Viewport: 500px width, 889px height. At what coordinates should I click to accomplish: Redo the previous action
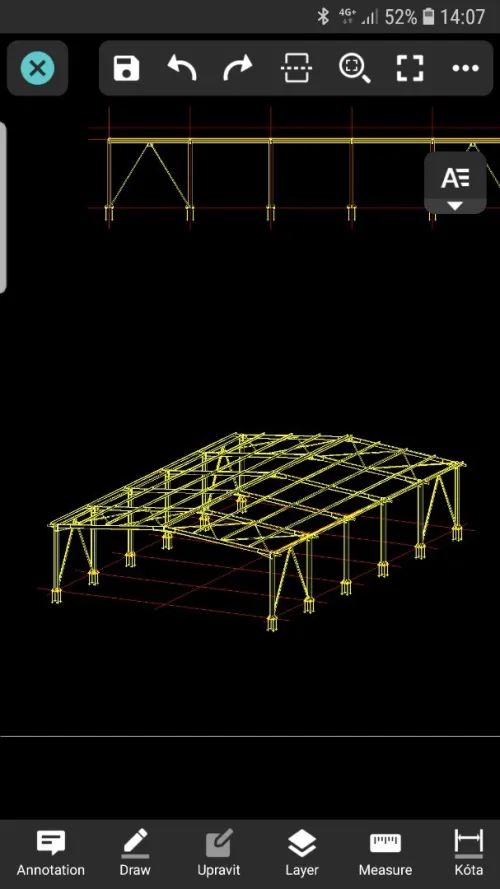[x=238, y=68]
